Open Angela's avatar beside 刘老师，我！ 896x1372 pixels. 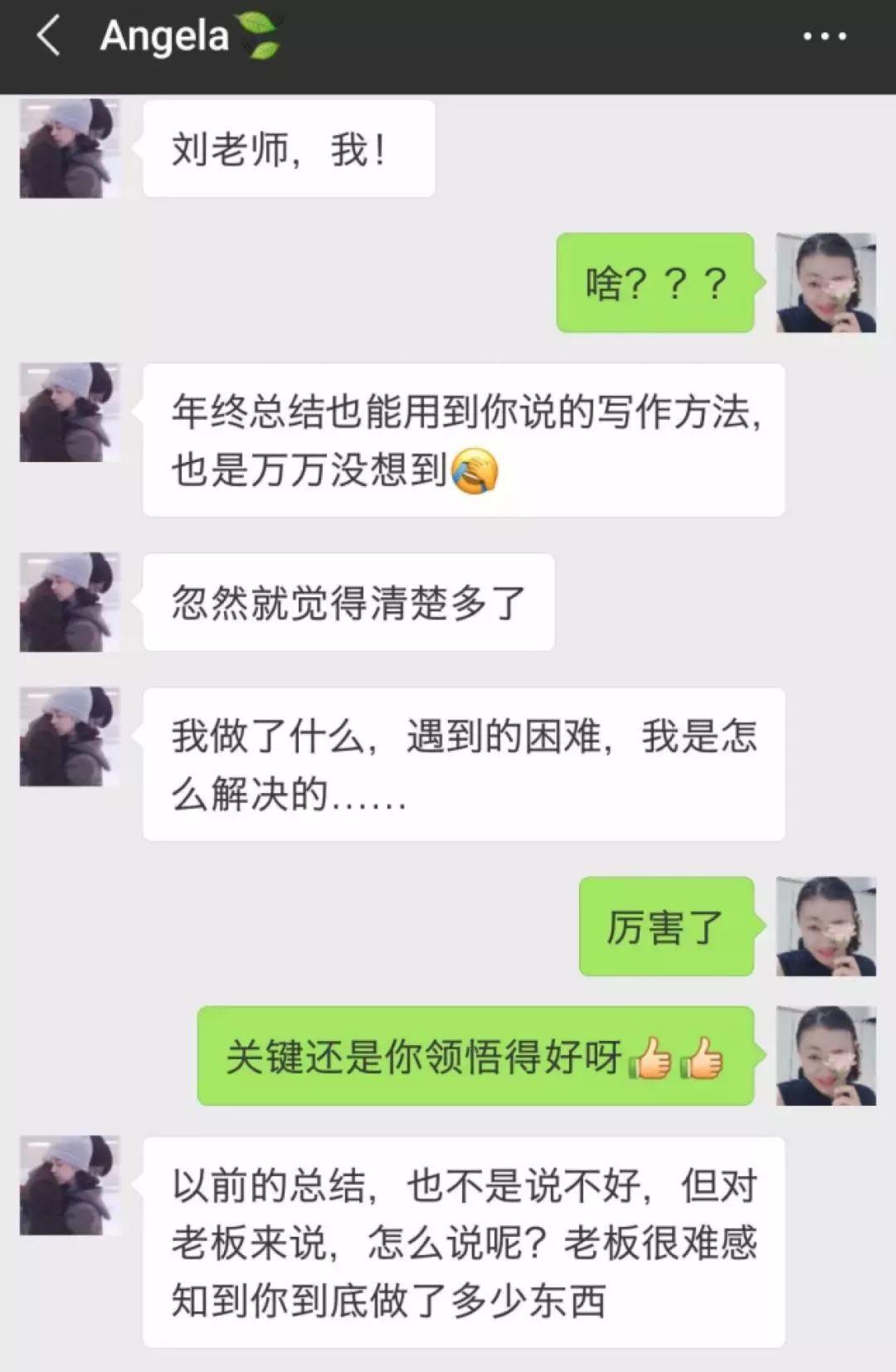(x=70, y=148)
